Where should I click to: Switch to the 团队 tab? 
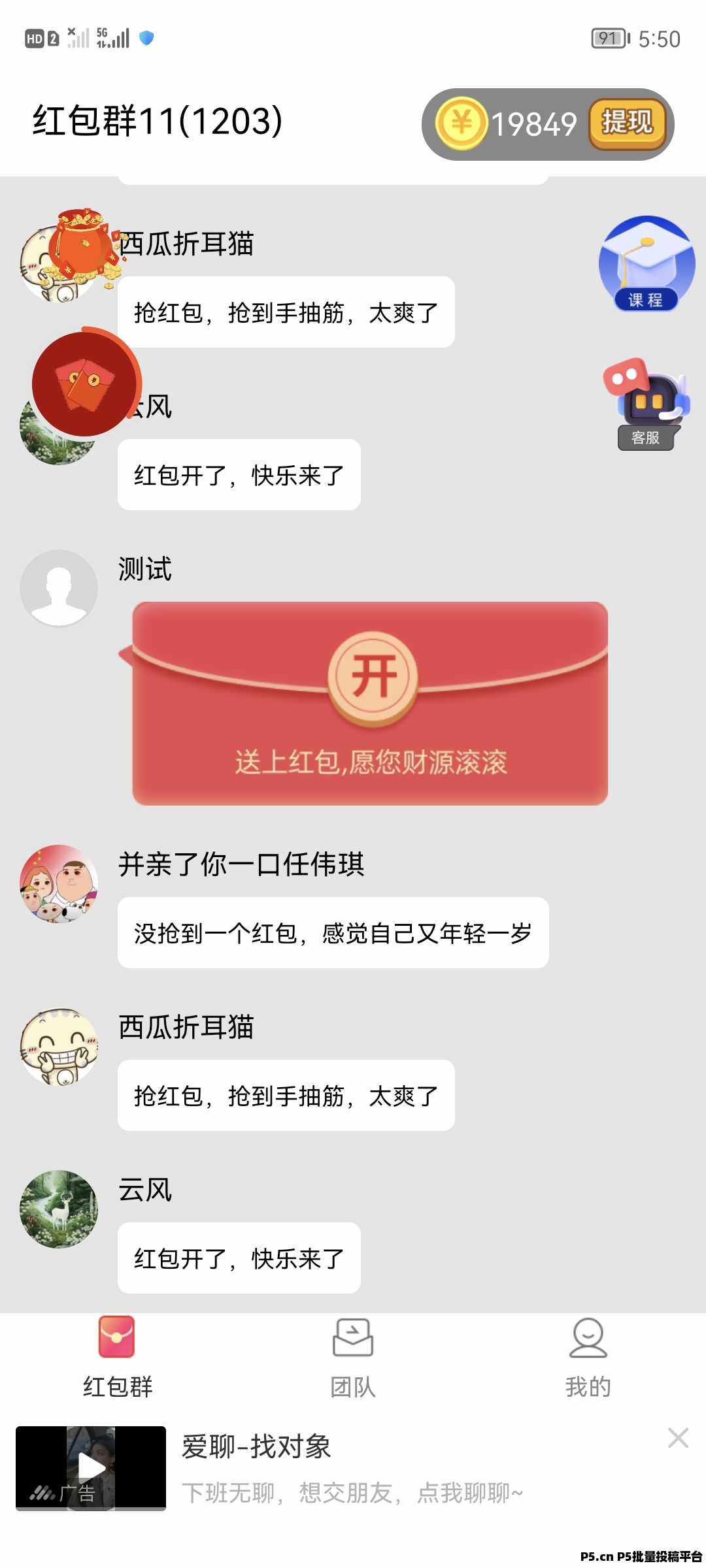353,1358
